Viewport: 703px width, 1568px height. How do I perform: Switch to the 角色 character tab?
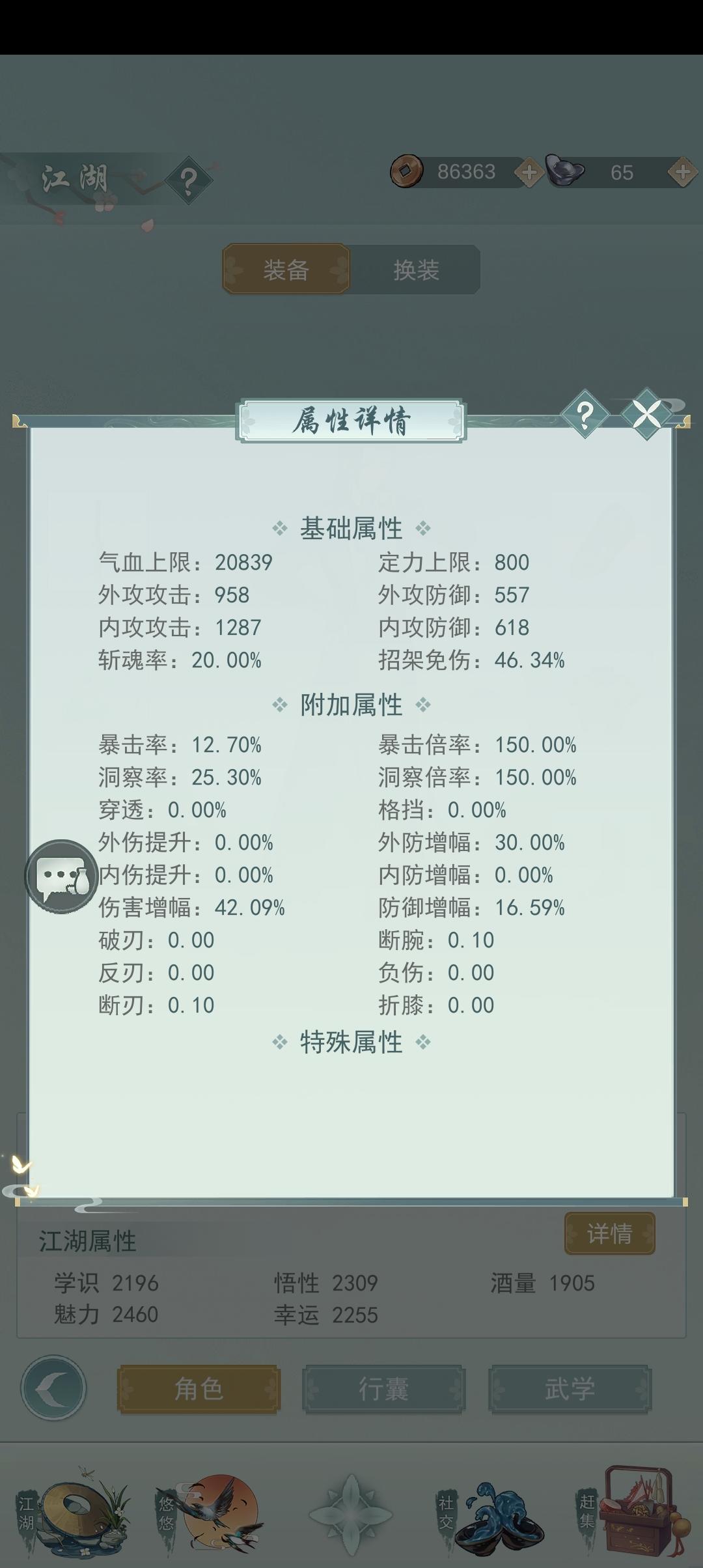point(197,1388)
